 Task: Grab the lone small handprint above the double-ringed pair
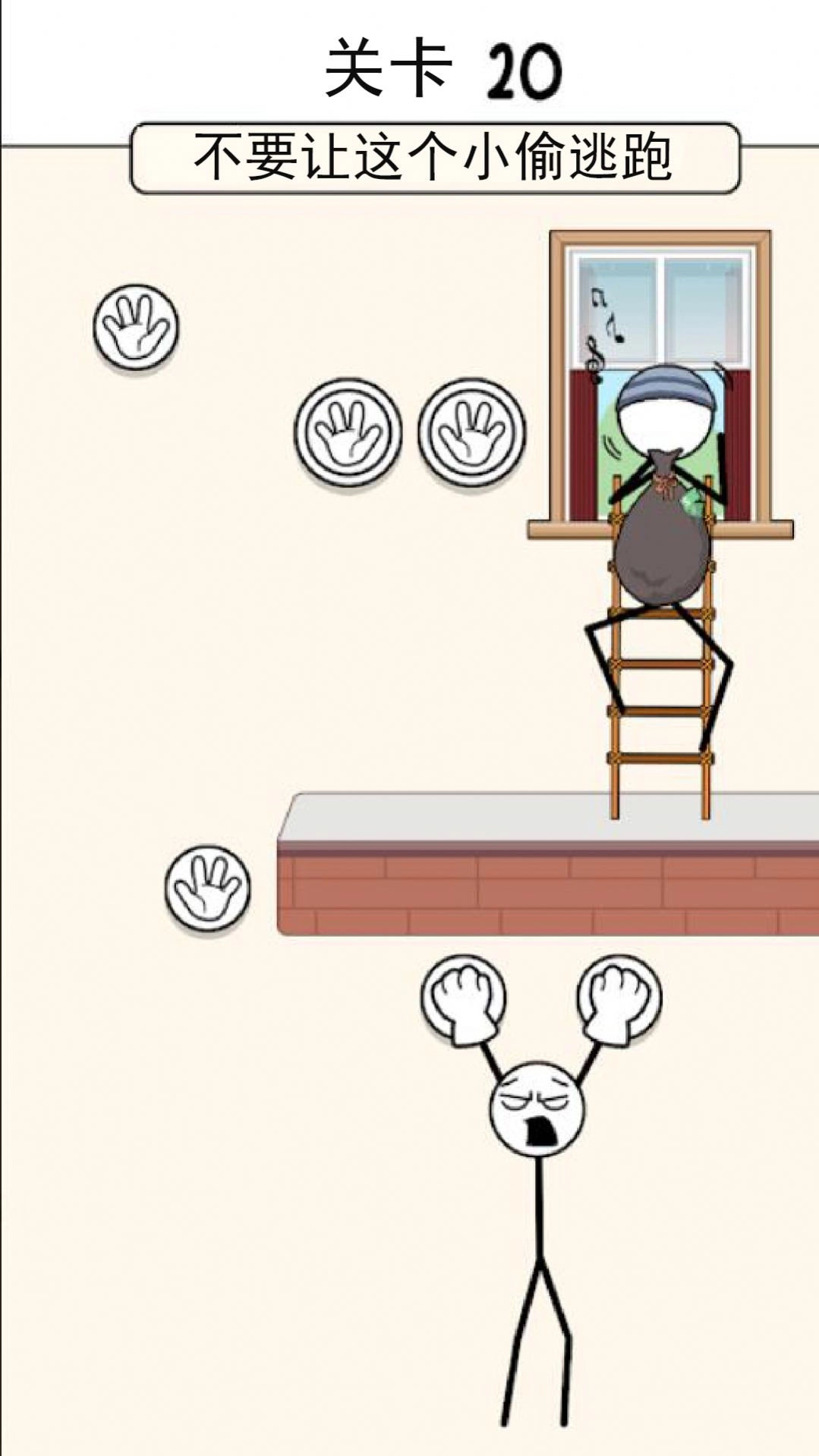coord(136,327)
